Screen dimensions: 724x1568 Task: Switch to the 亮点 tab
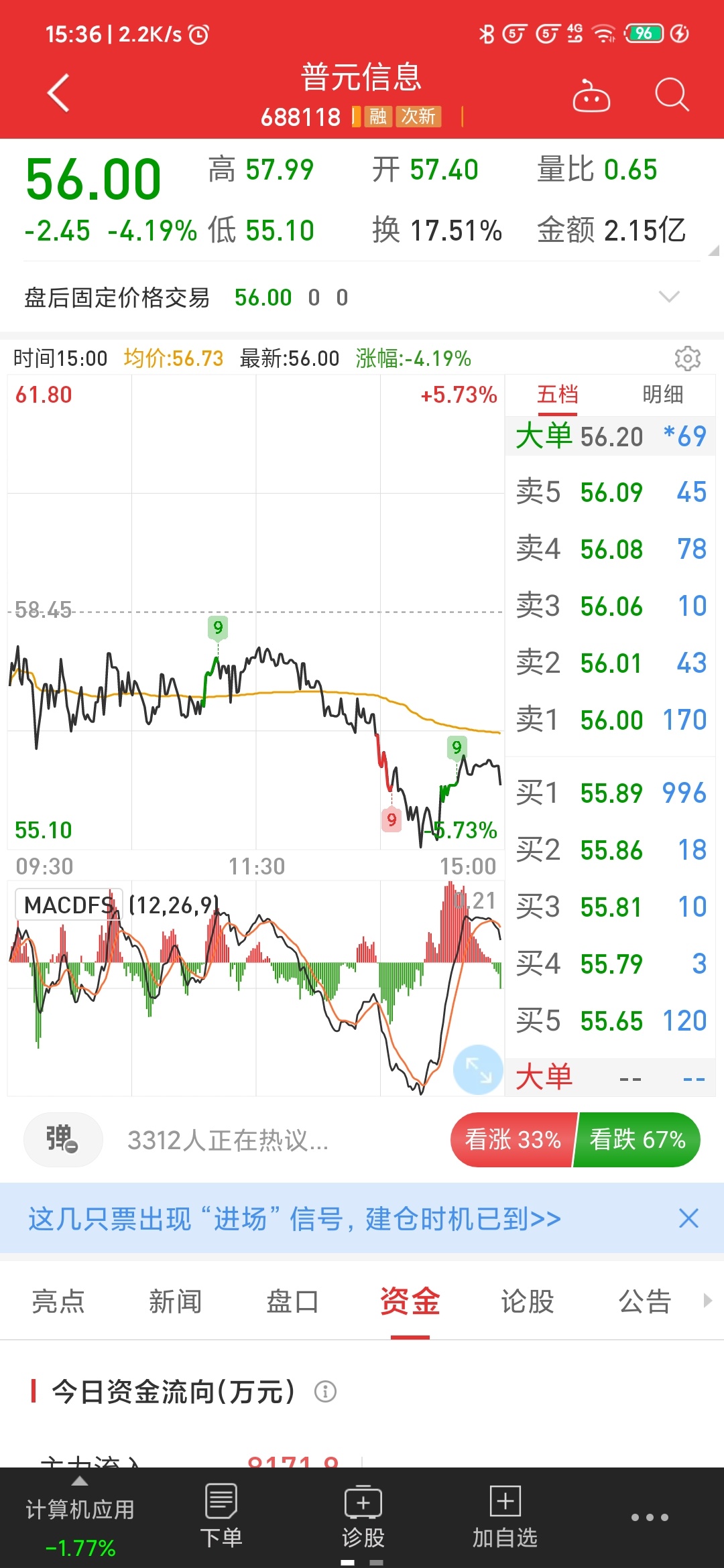(58, 1301)
